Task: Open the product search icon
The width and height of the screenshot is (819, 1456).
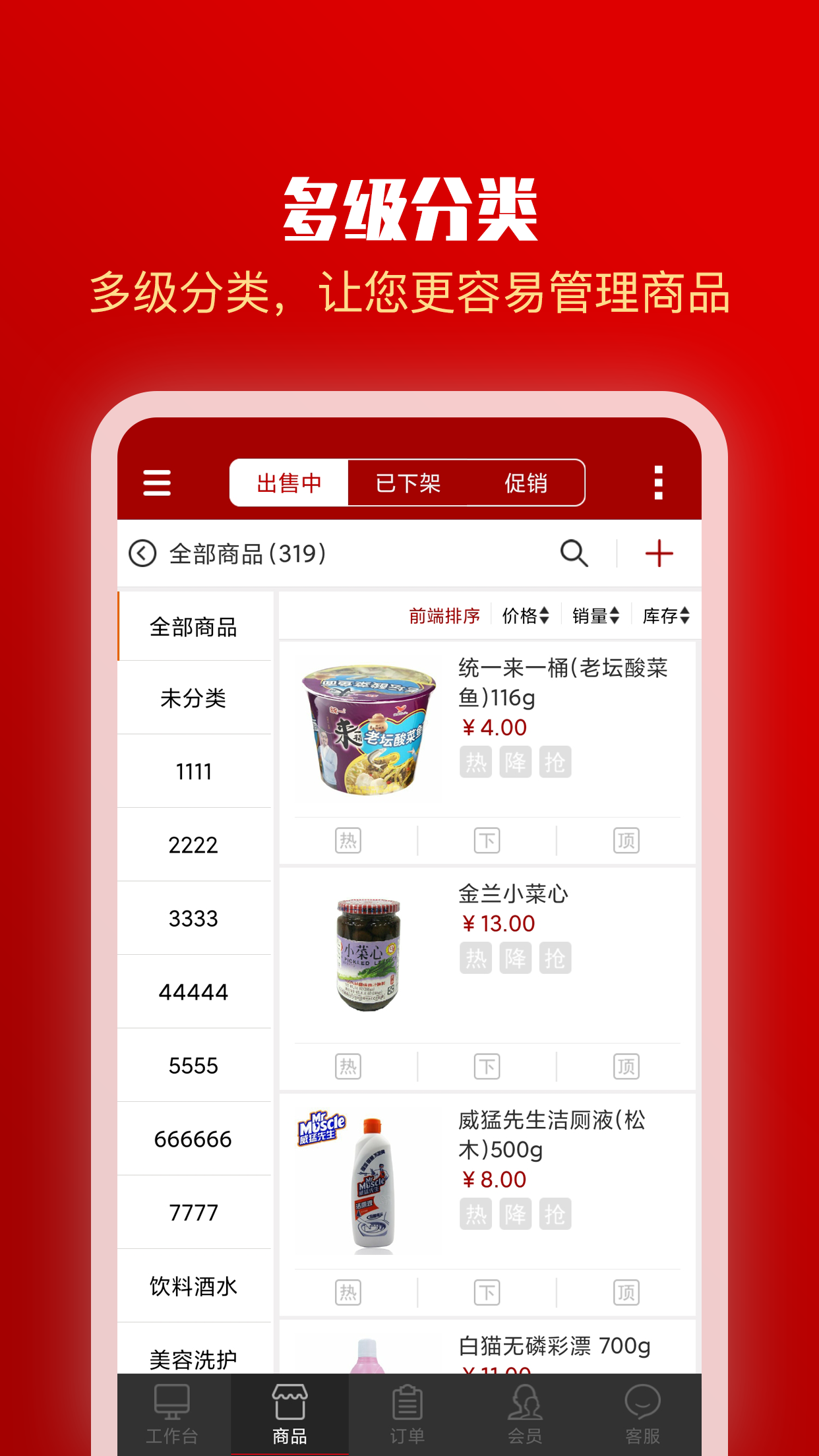Action: [573, 554]
